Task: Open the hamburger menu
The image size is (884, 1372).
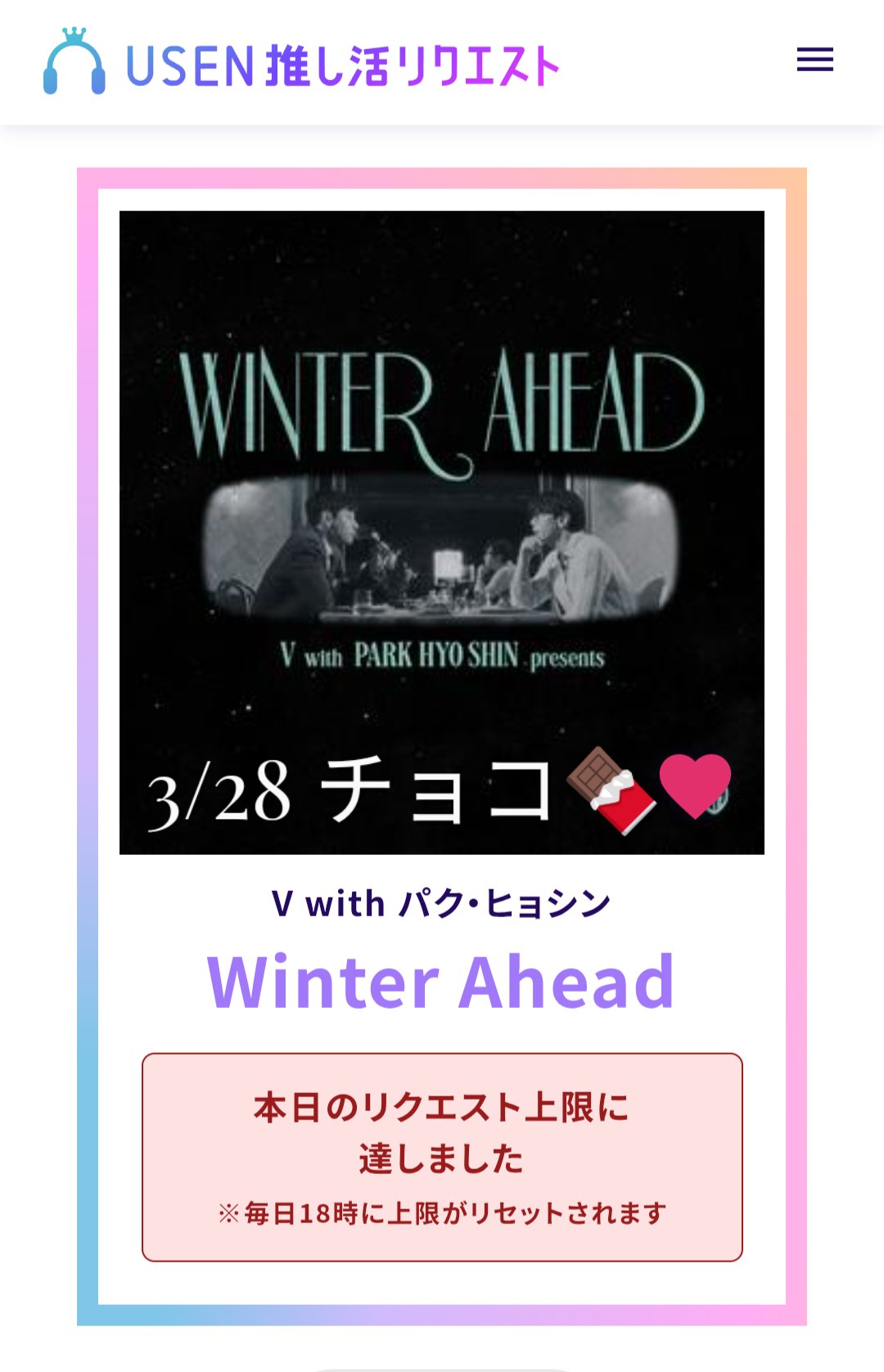Action: pos(814,60)
